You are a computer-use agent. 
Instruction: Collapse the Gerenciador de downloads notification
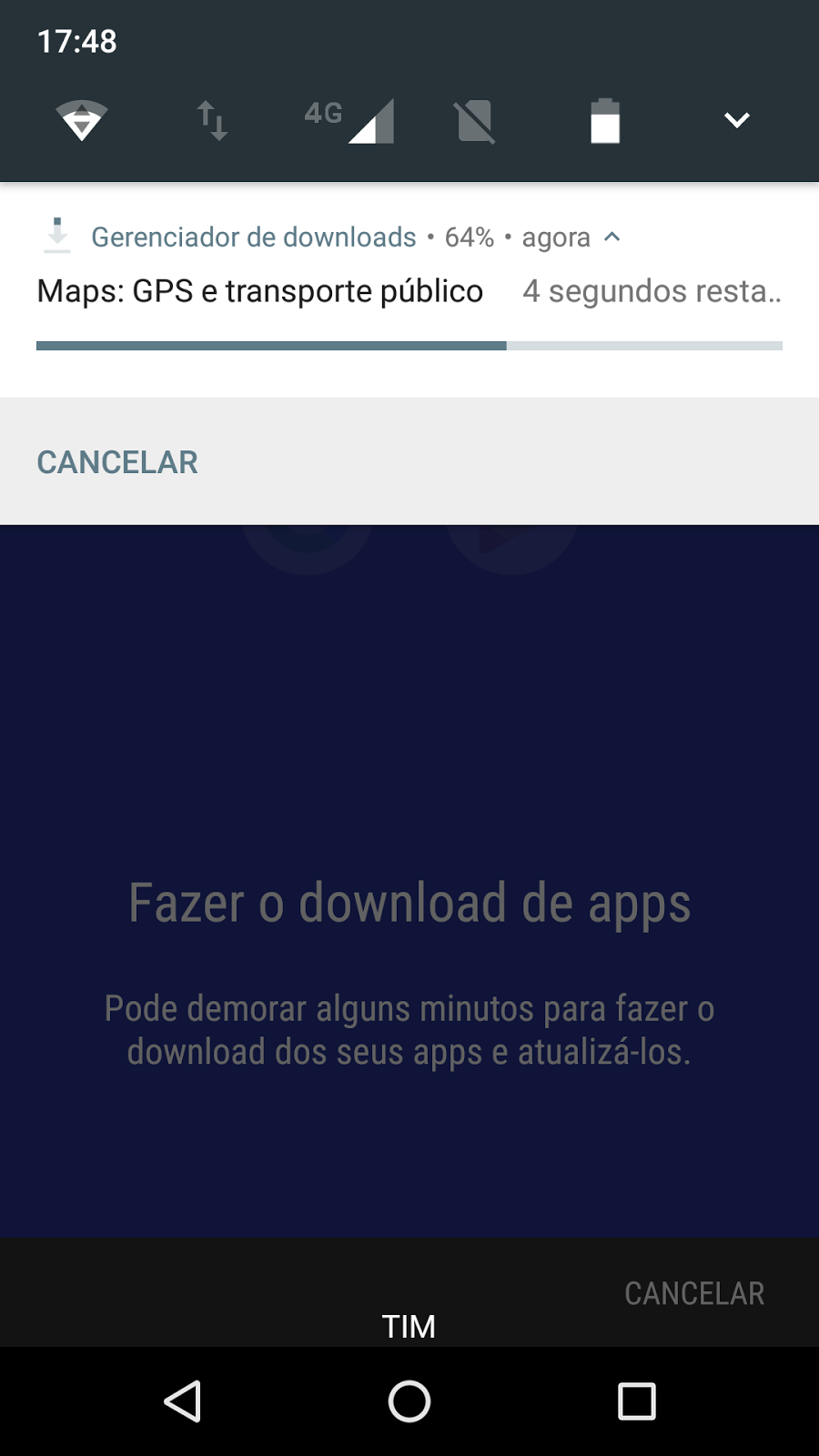612,238
